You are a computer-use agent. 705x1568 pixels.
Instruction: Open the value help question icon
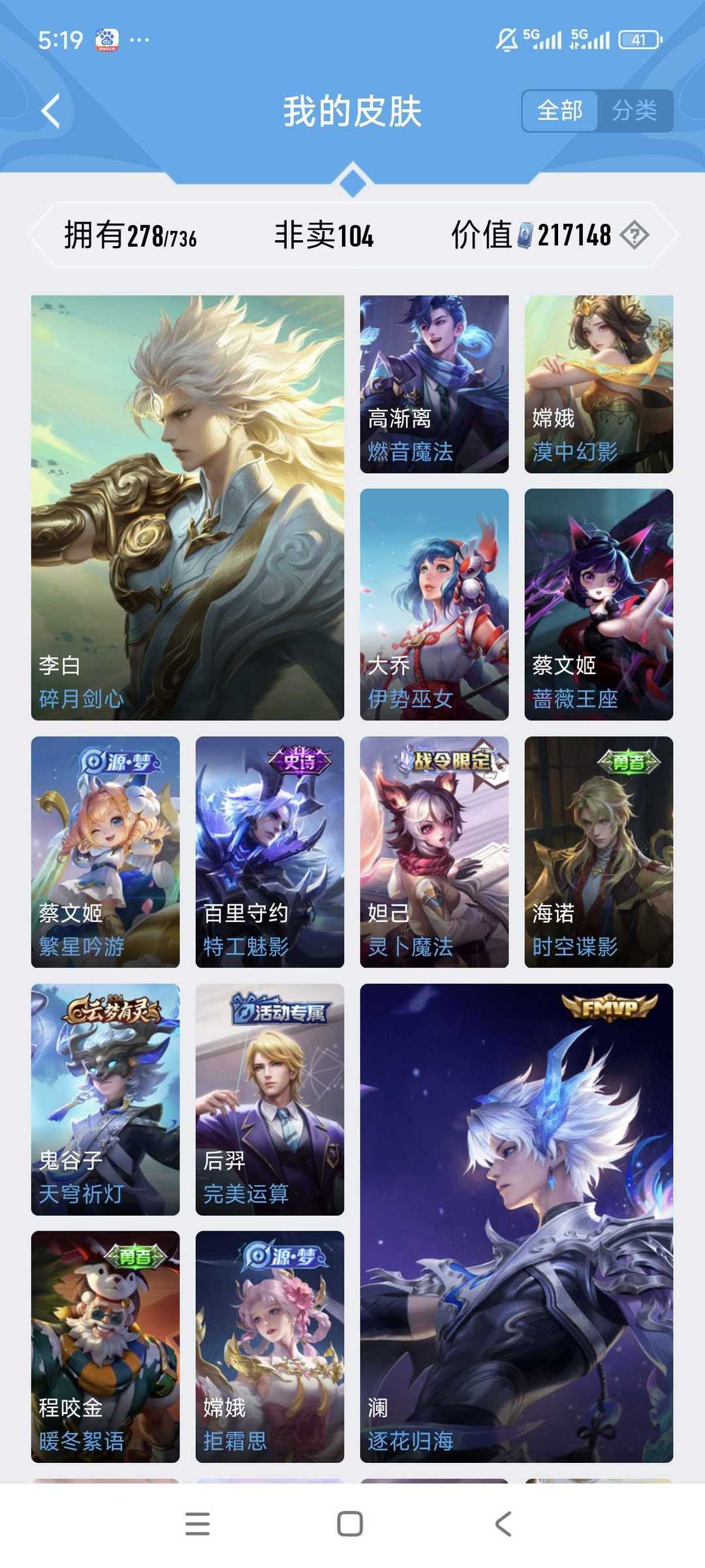(634, 235)
